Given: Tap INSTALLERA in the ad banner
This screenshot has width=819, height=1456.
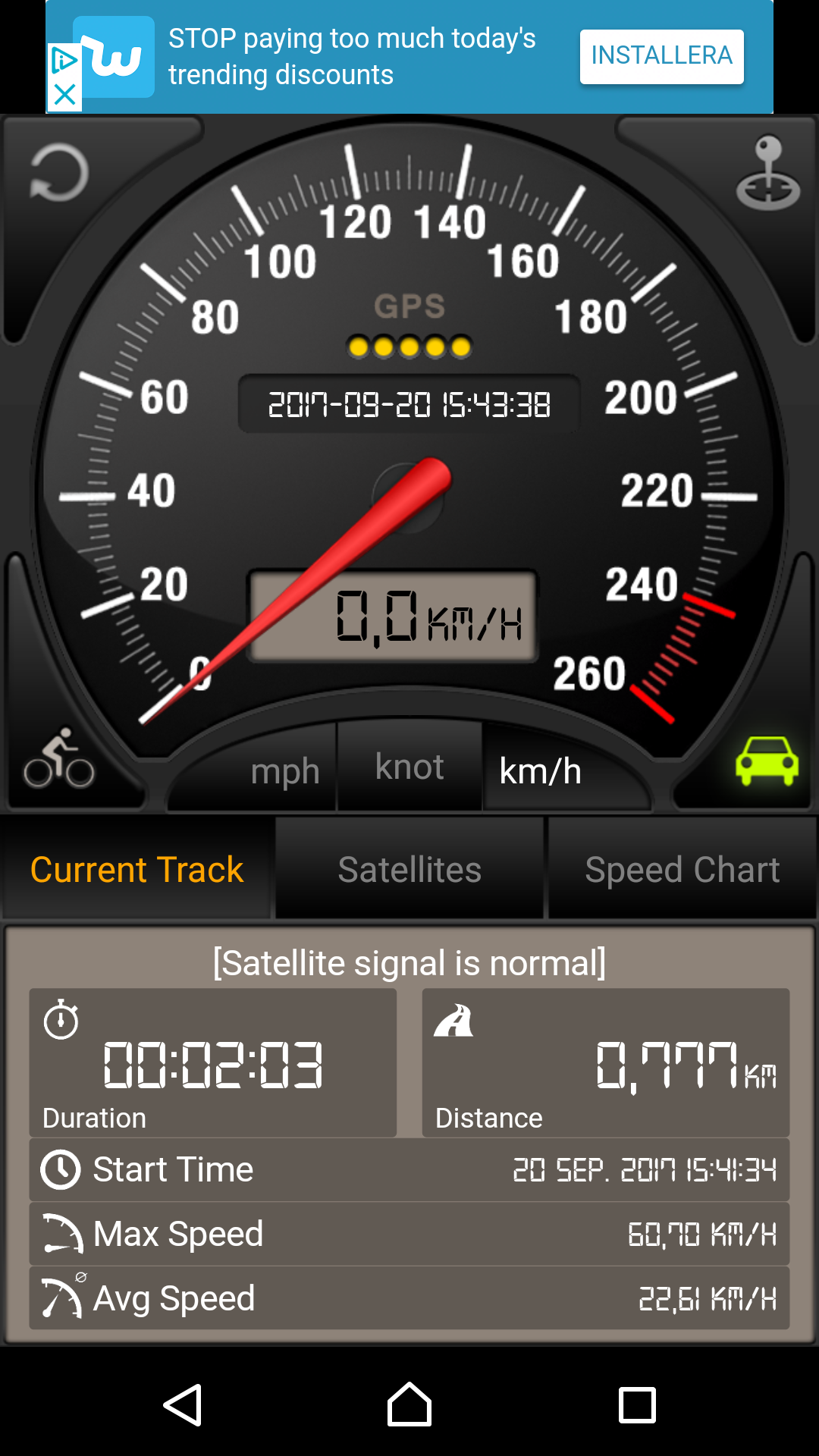Looking at the screenshot, I should pyautogui.click(x=661, y=56).
